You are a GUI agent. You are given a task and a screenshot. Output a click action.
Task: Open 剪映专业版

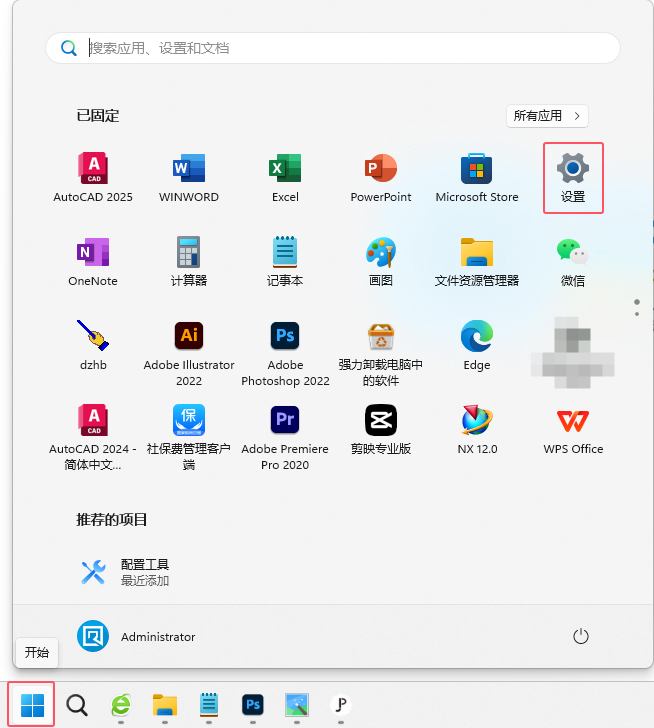[381, 430]
